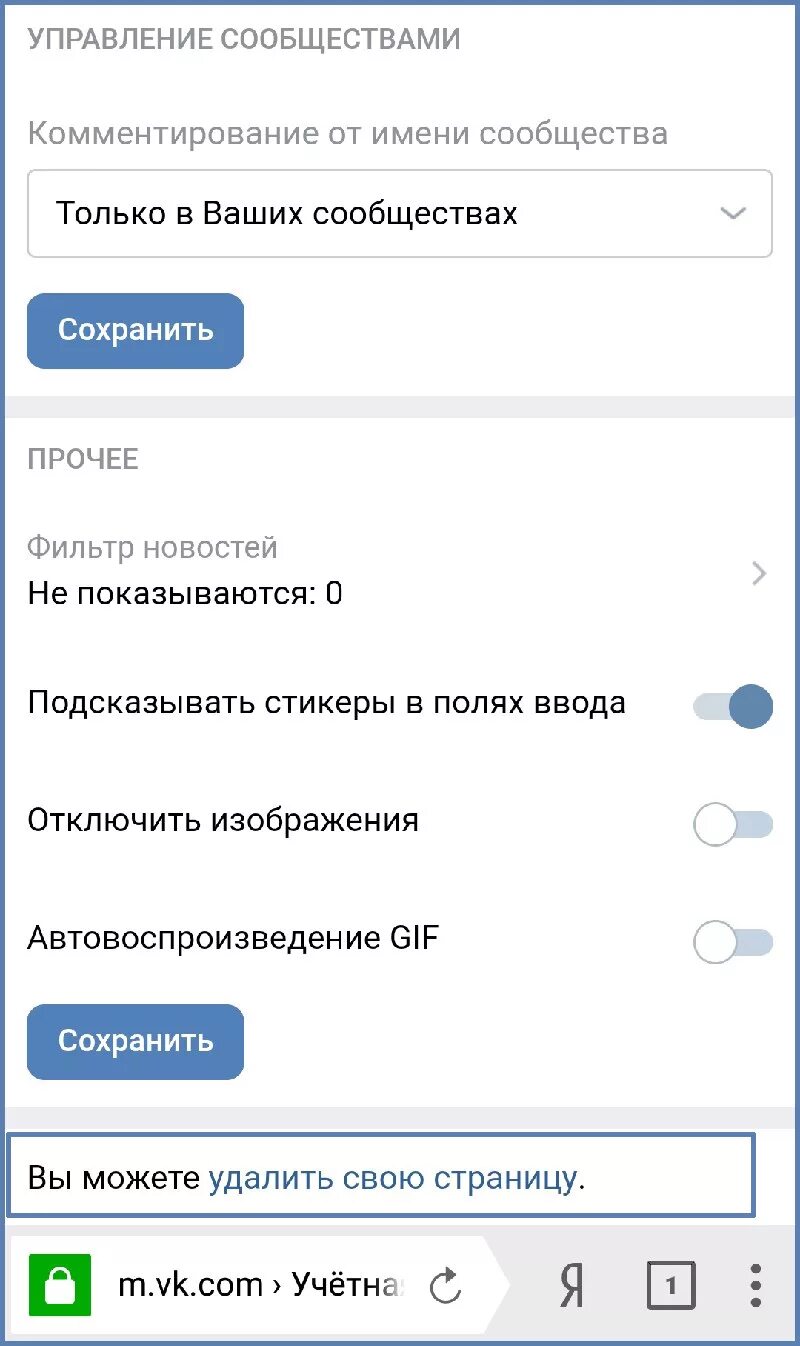This screenshot has width=800, height=1346.
Task: Open the browser tabs counter
Action: click(670, 1286)
